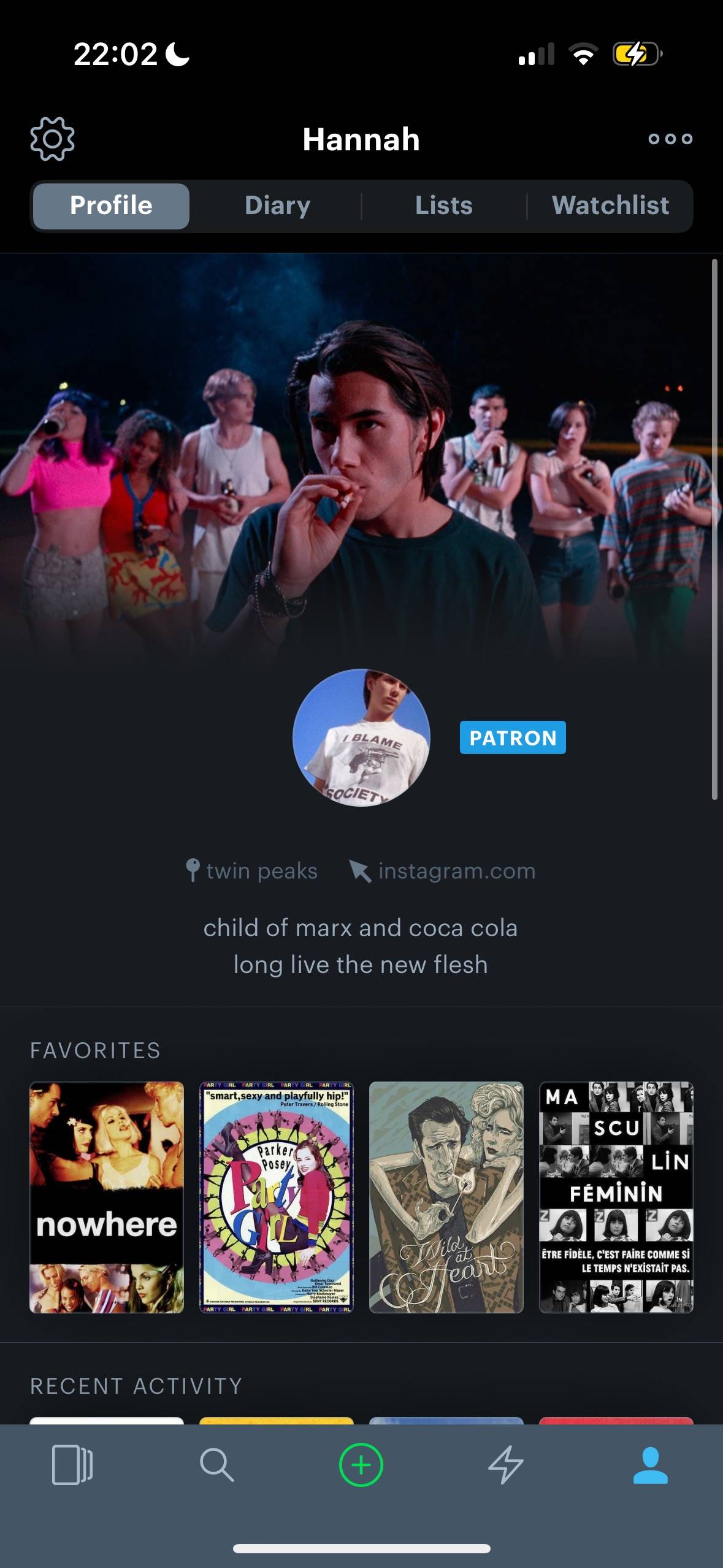Switch to the Watchlist tab
Viewport: 723px width, 1568px height.
coord(610,206)
